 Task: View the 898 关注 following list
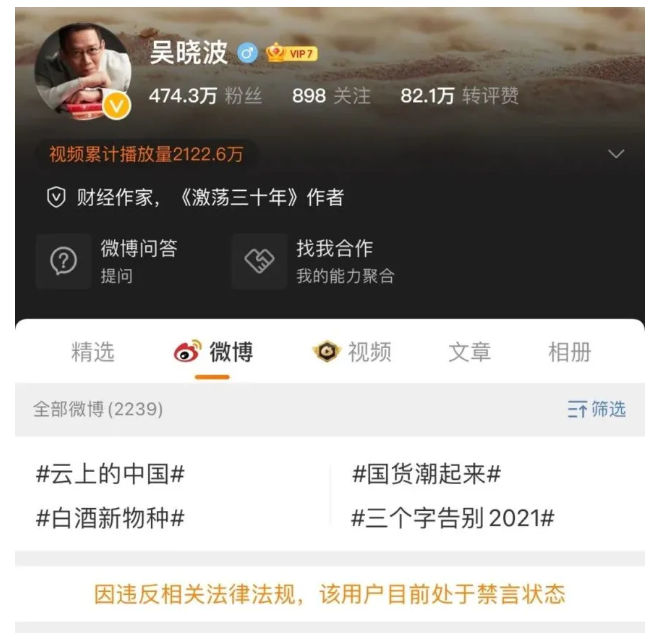[x=331, y=96]
